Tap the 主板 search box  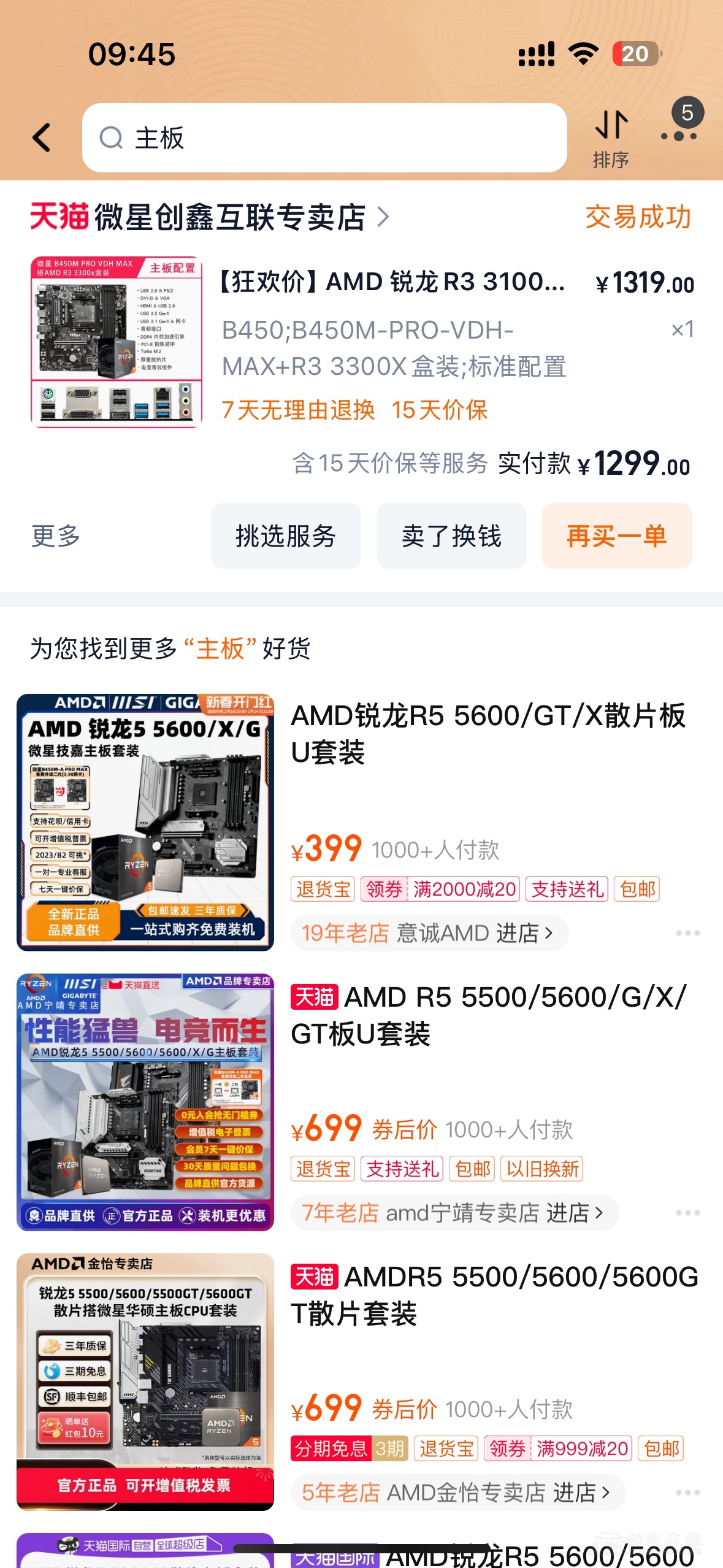coord(324,138)
